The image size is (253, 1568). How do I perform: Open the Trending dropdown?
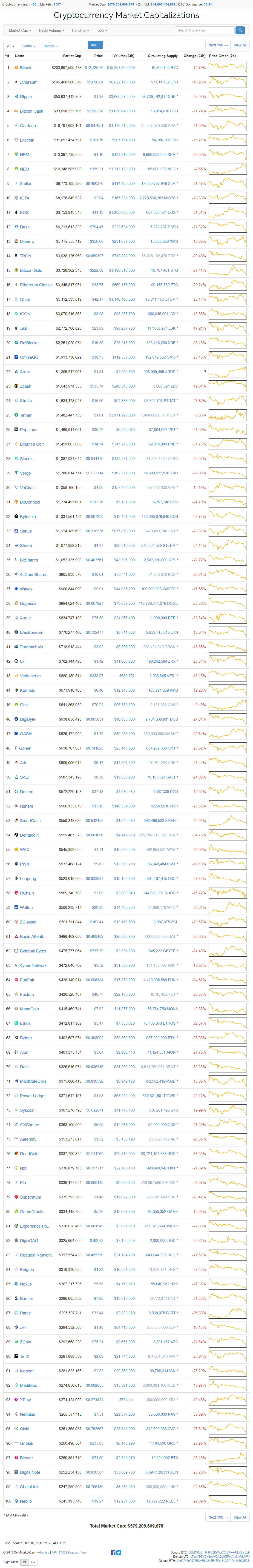click(79, 30)
